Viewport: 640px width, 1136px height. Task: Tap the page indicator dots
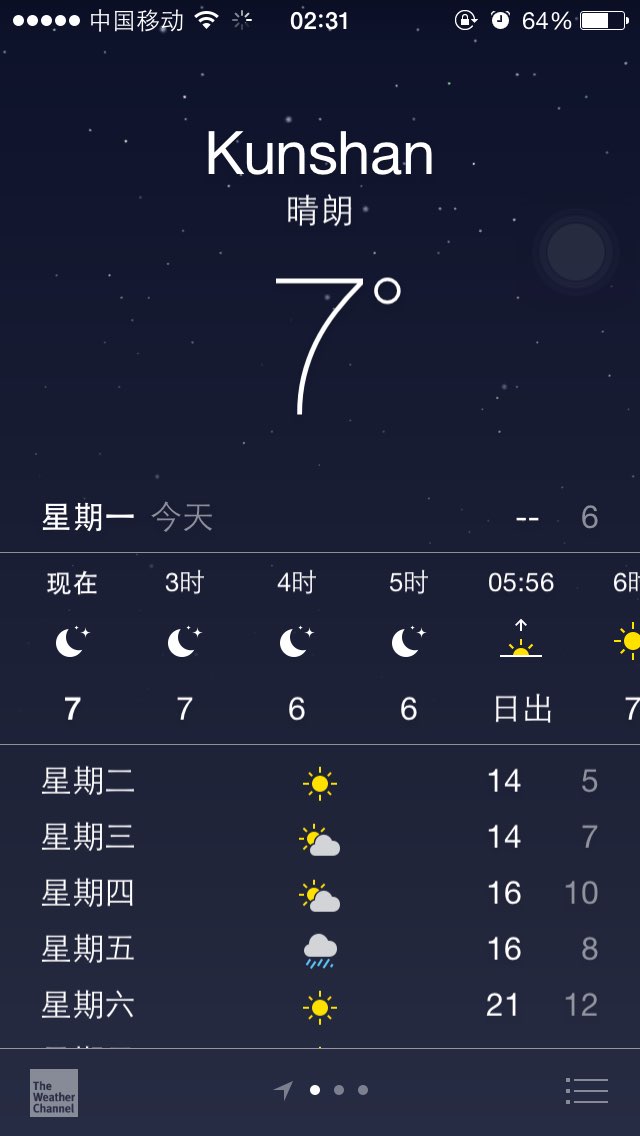pos(321,1090)
